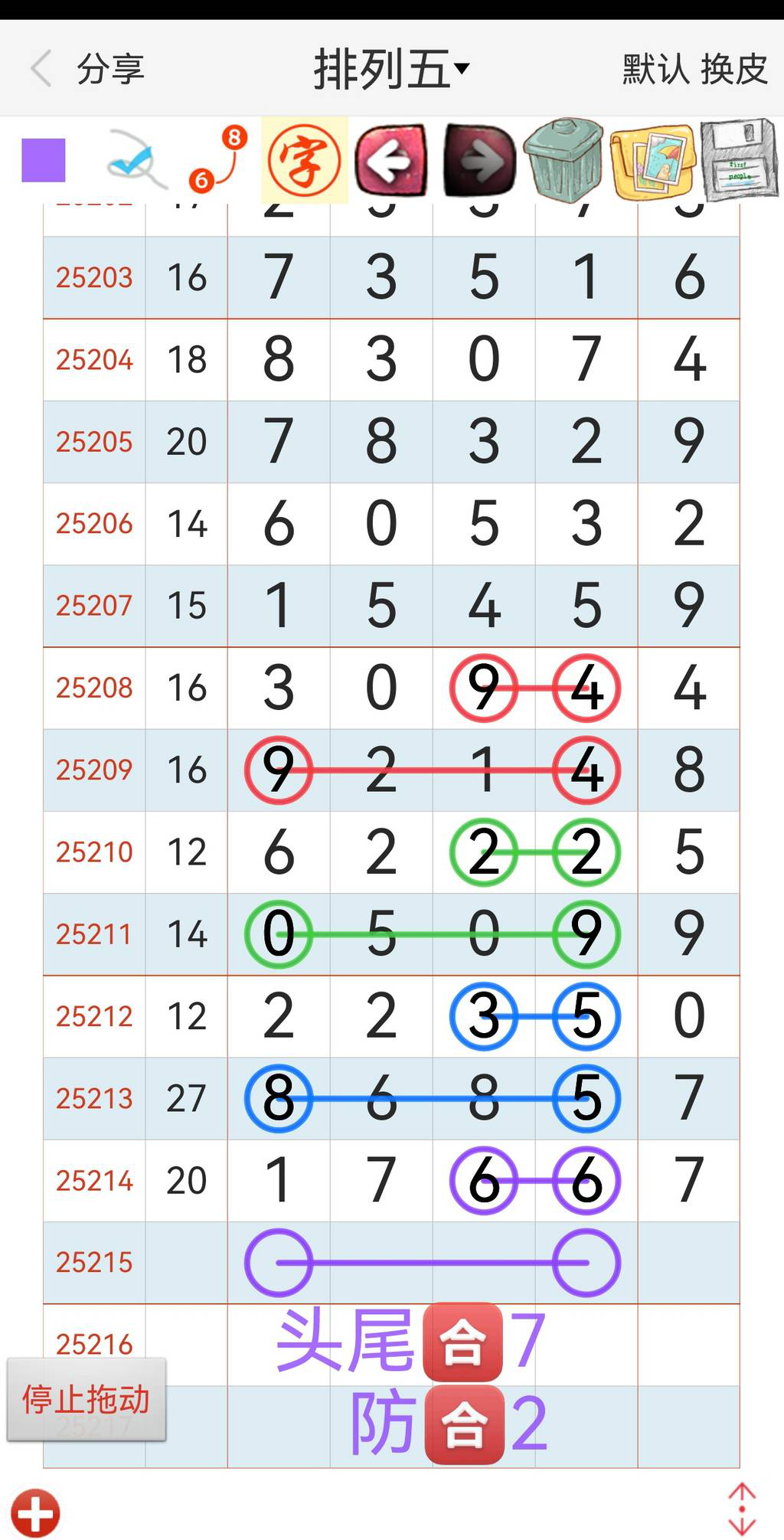Tap the 停止拖动 stop dragging button
This screenshot has width=784, height=1540.
[x=87, y=1400]
